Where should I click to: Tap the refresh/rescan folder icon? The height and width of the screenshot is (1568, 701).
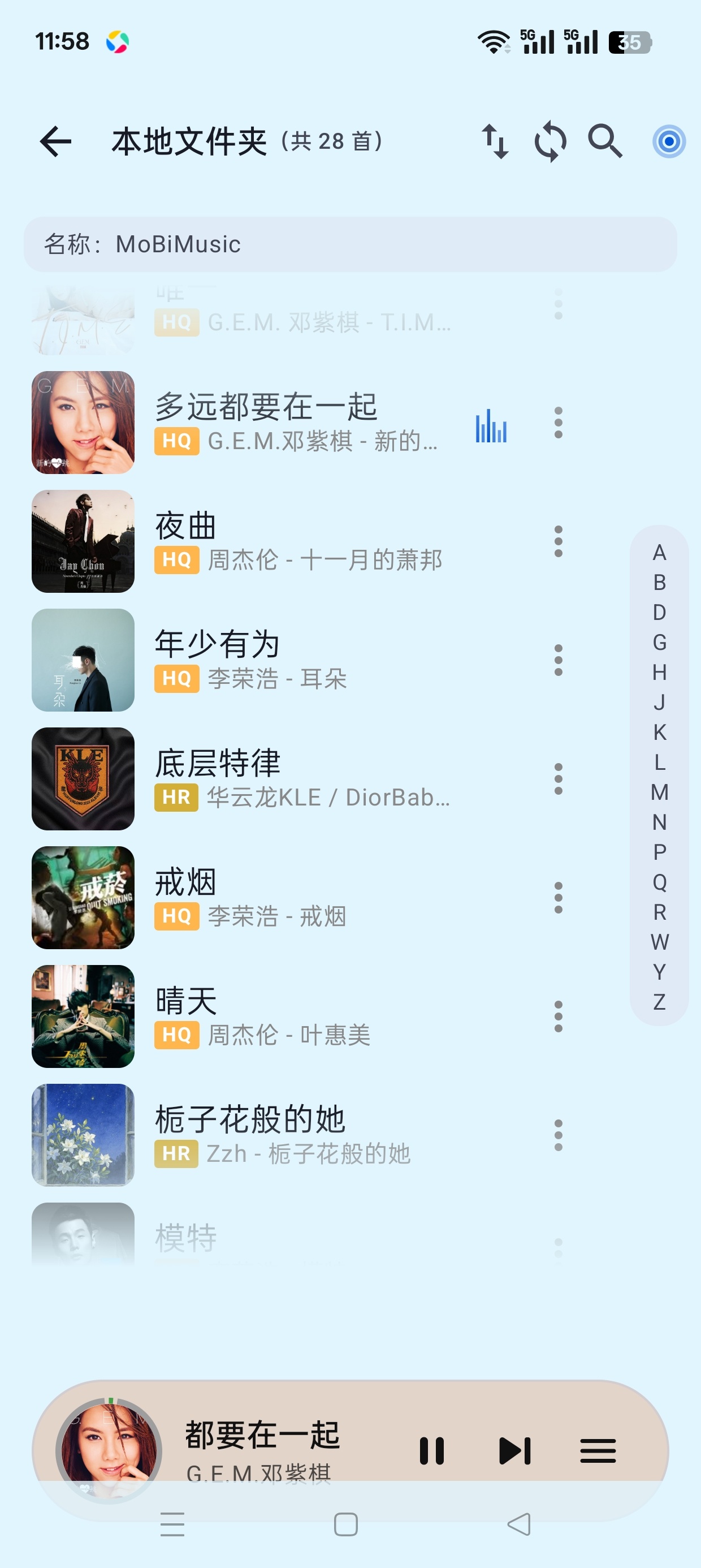point(550,142)
